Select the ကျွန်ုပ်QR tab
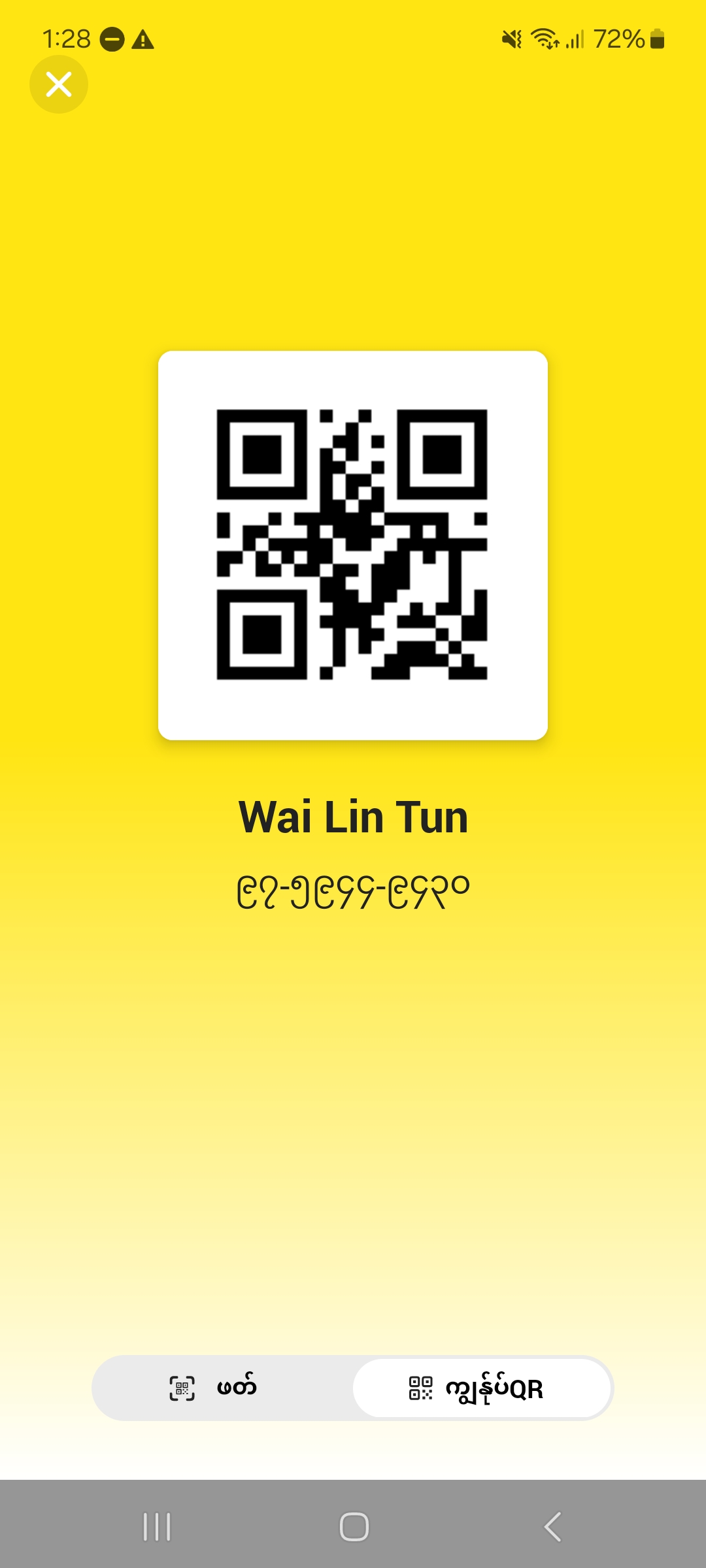This screenshot has height=1568, width=706. (482, 1388)
